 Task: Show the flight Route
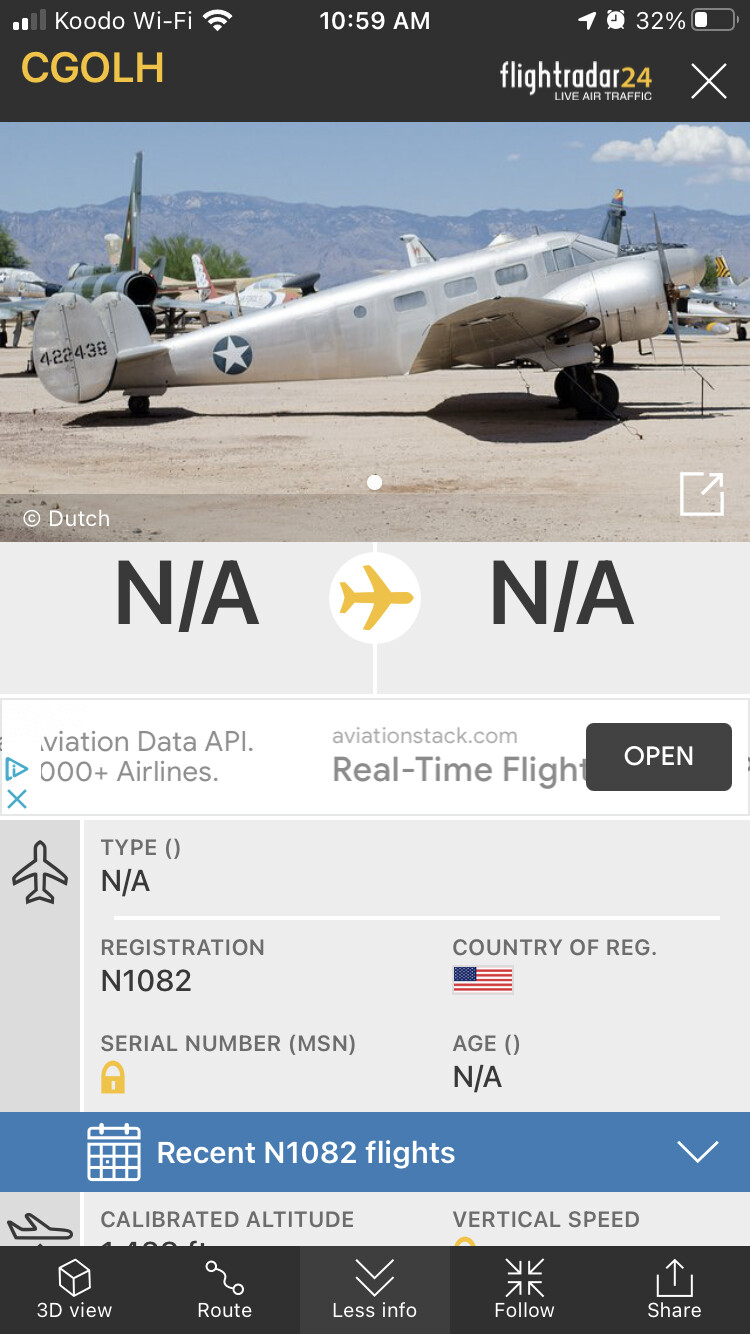225,1290
